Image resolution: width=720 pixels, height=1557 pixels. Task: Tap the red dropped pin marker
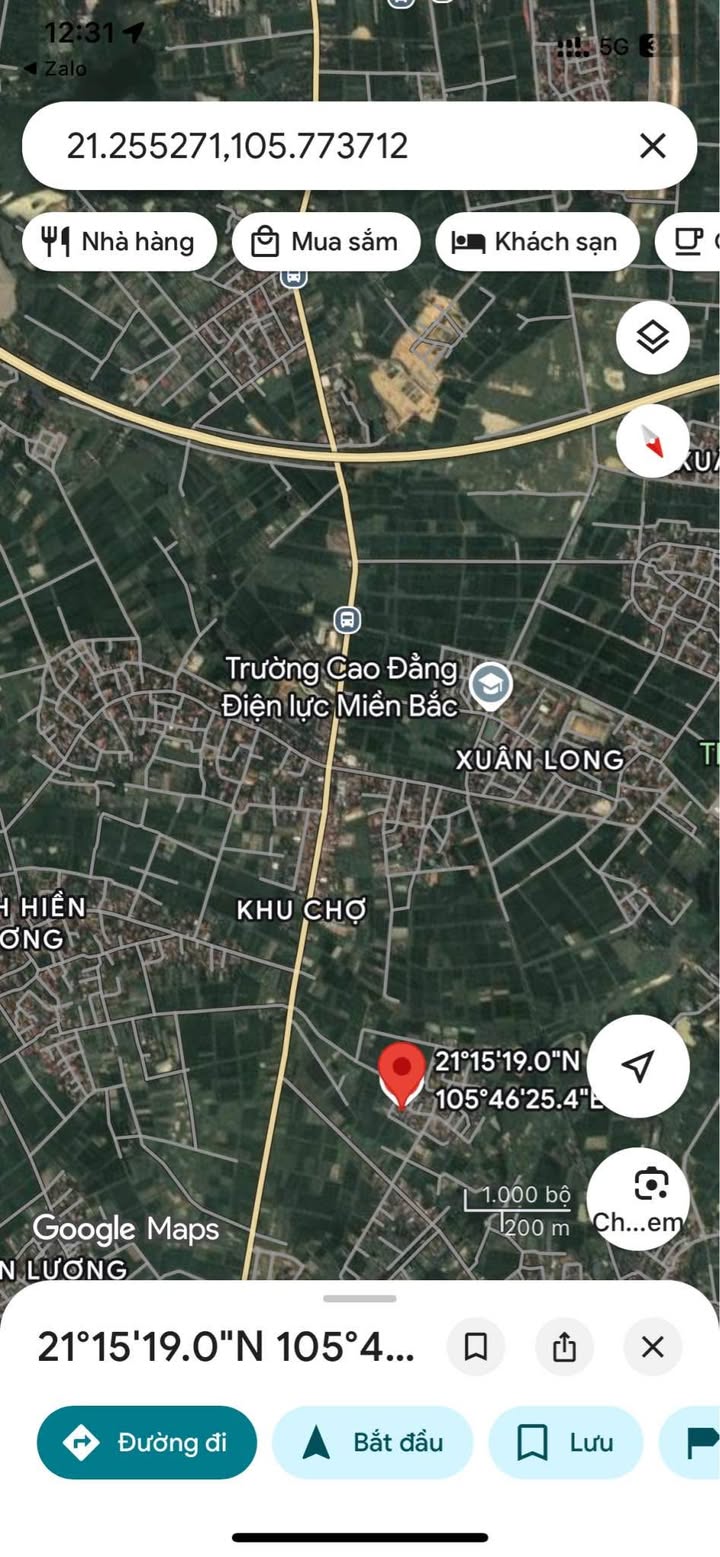[402, 1074]
